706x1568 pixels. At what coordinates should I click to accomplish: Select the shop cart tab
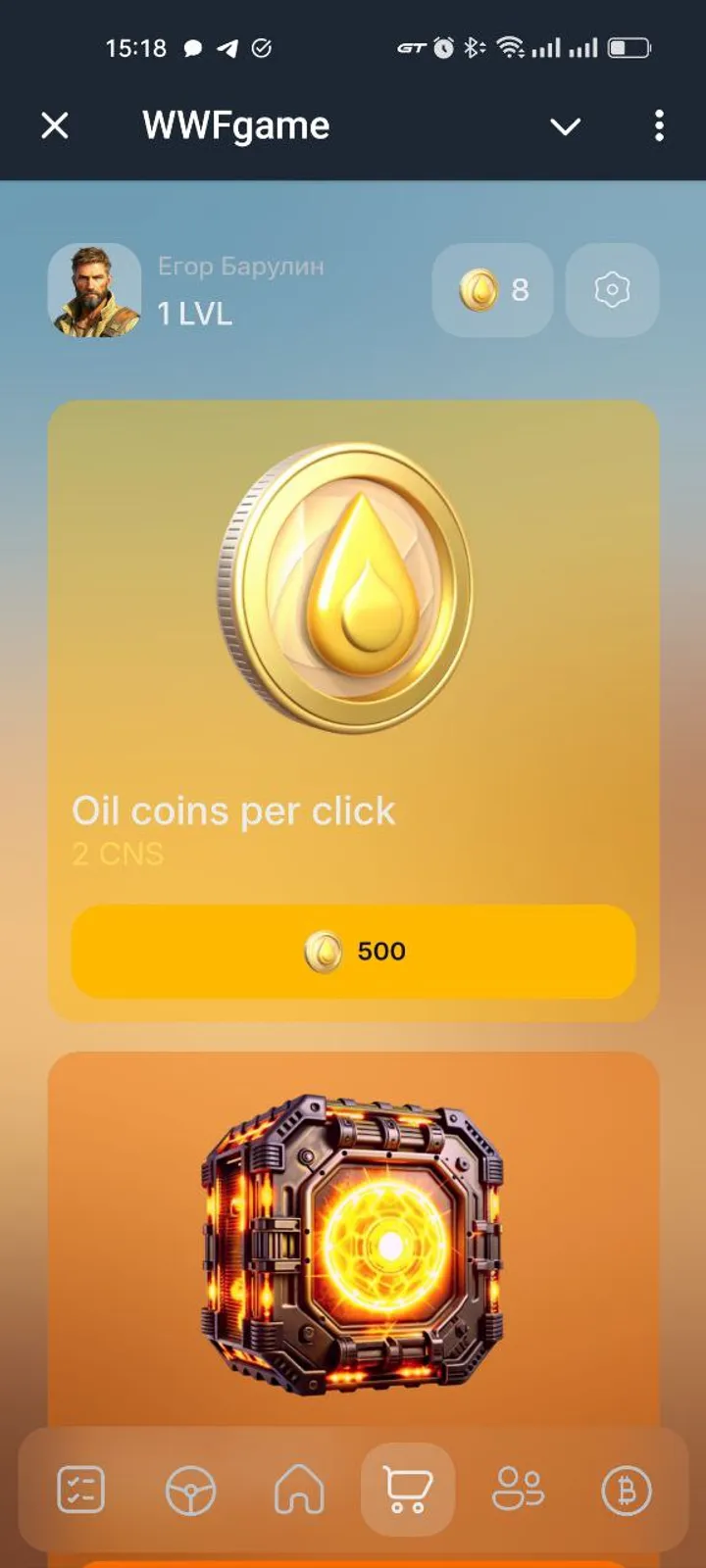408,1491
